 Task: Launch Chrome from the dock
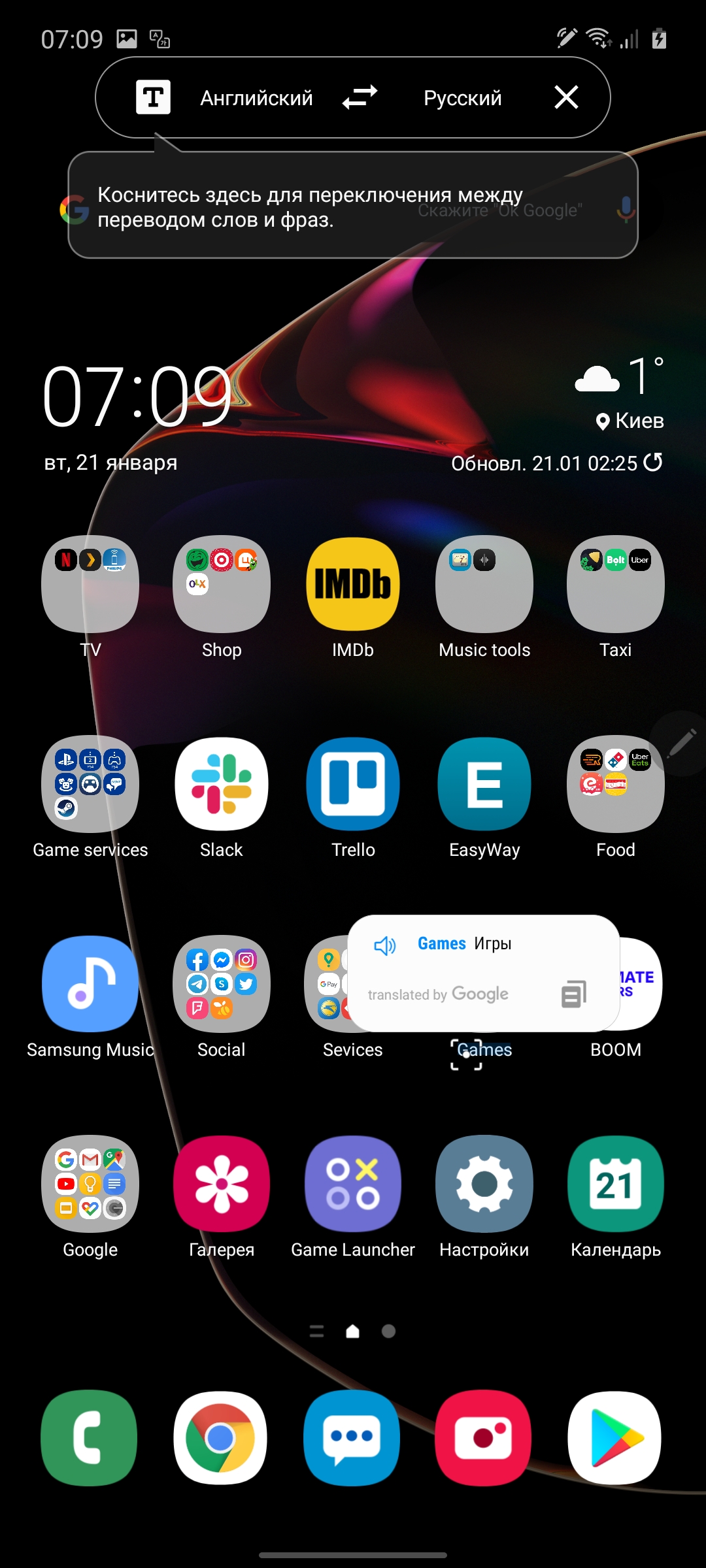tap(221, 1438)
